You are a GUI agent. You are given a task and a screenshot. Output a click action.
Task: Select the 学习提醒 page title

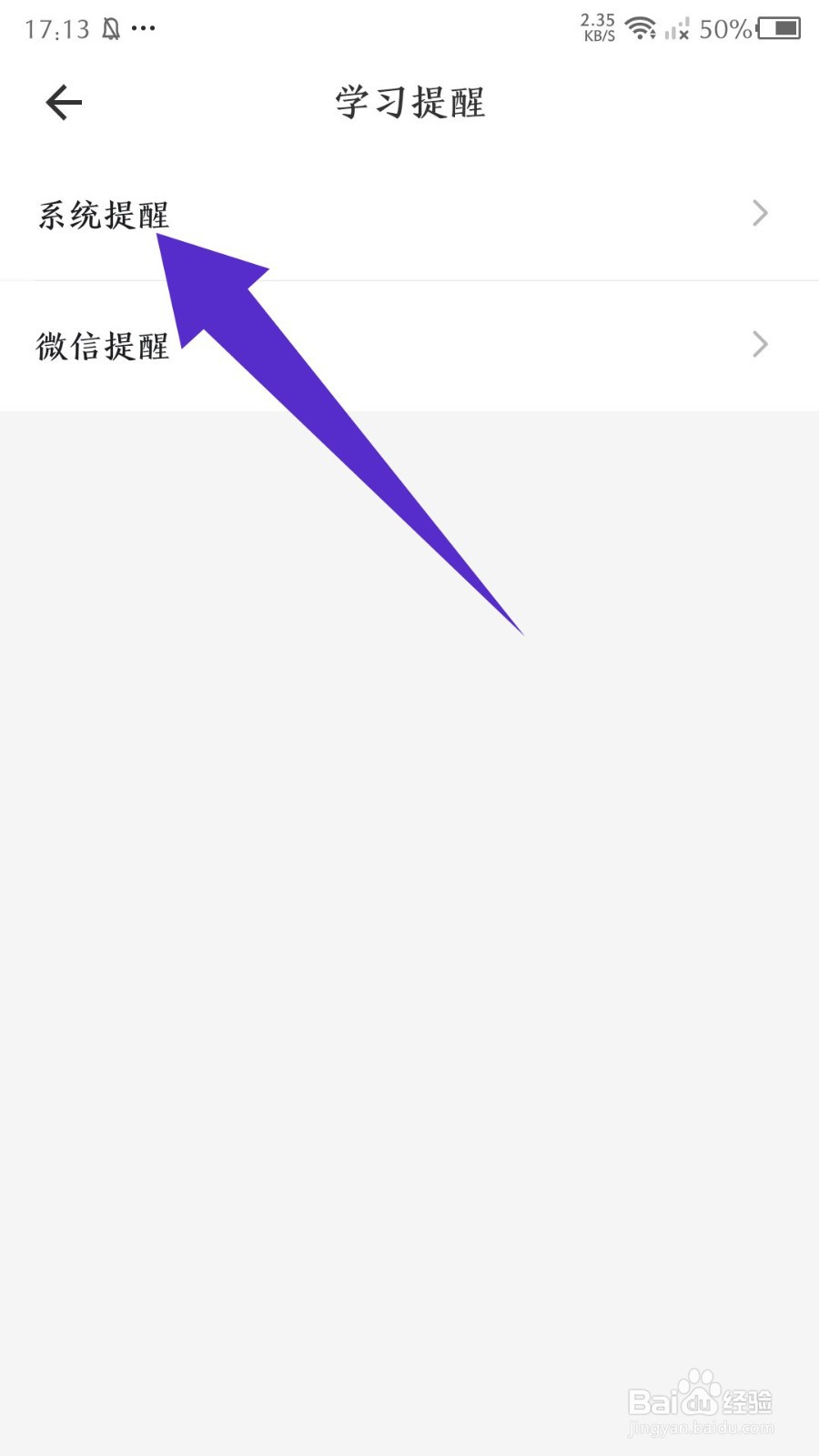tap(409, 104)
